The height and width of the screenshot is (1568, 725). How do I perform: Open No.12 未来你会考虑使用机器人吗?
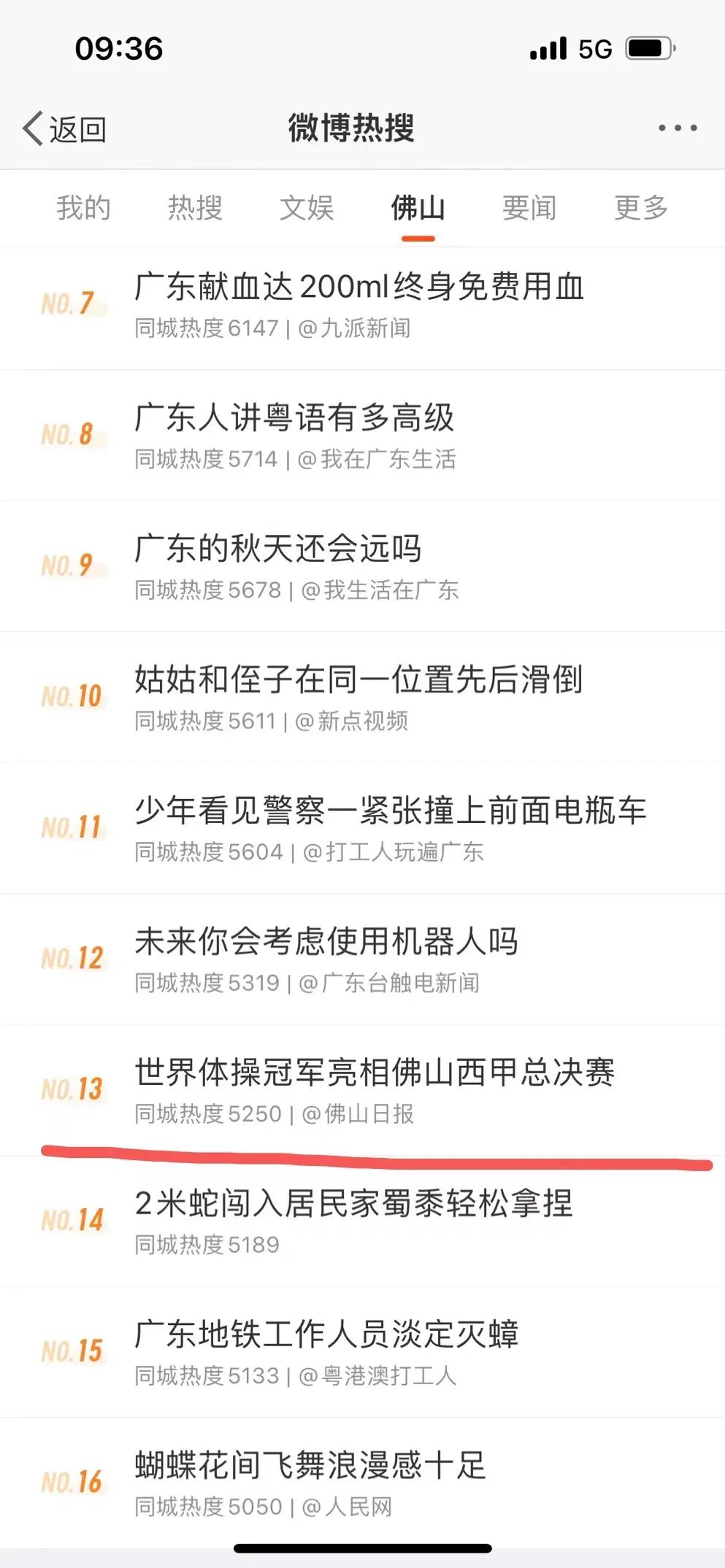[x=362, y=959]
